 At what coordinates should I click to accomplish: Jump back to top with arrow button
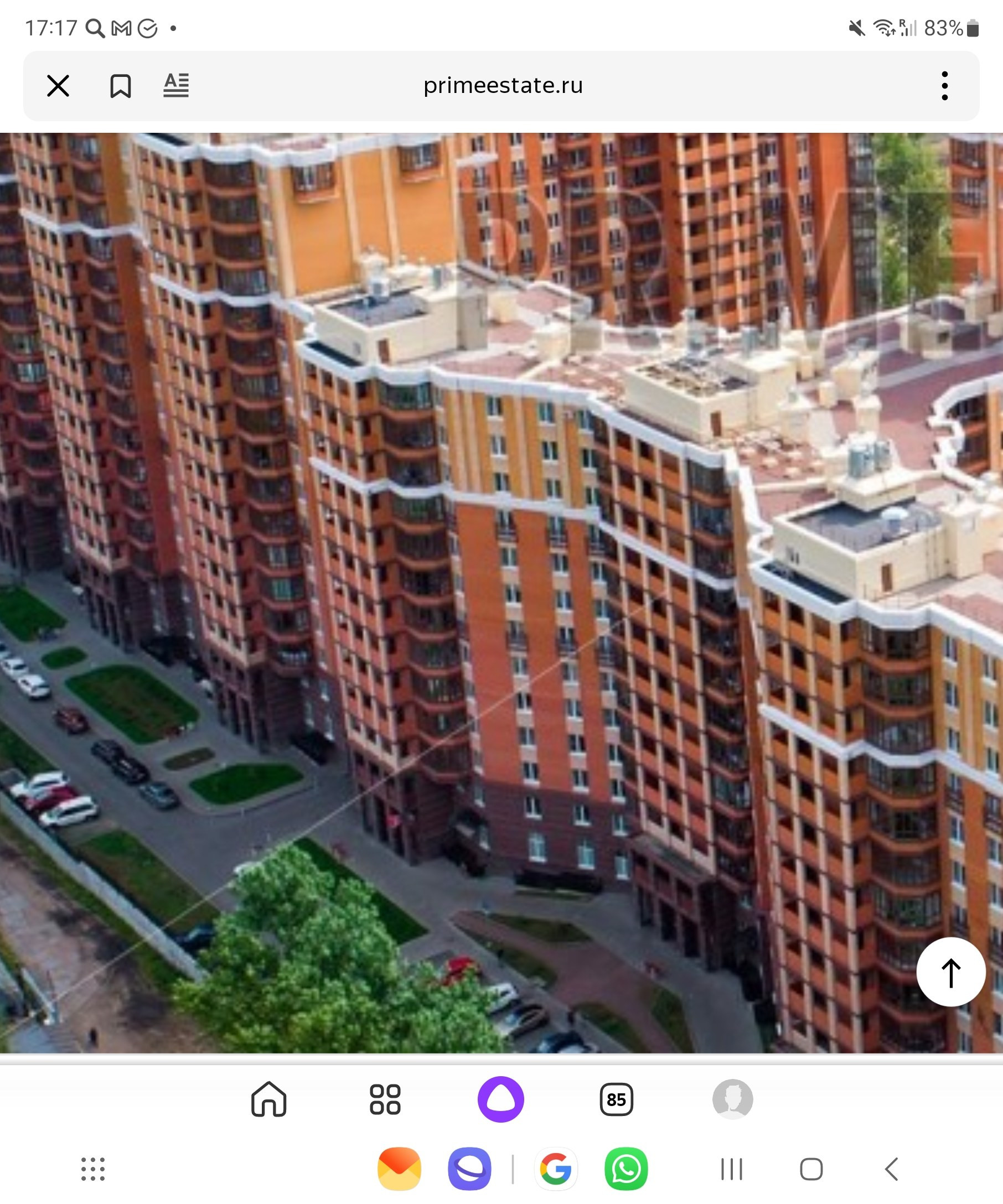tap(950, 972)
